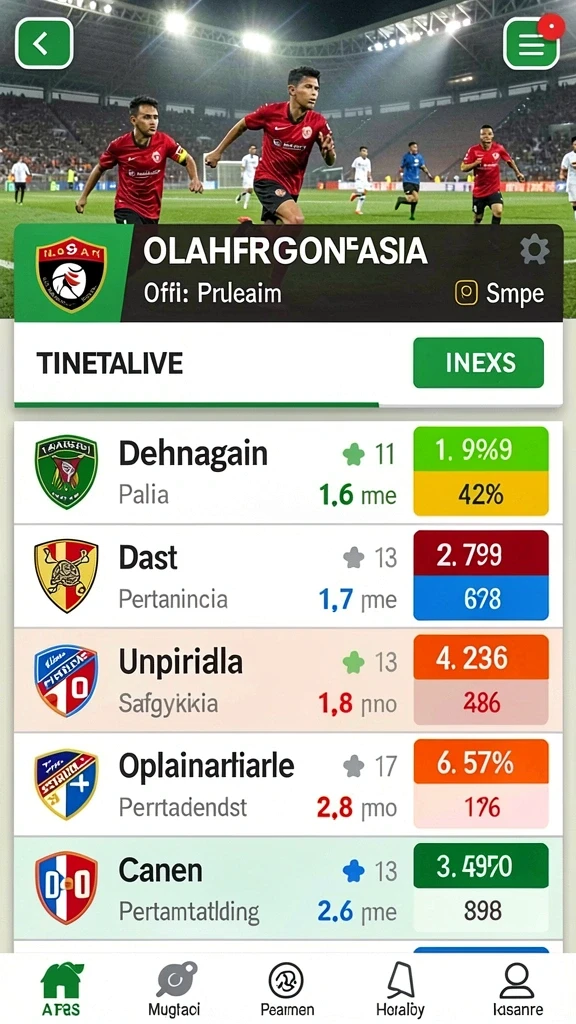The width and height of the screenshot is (576, 1024).
Task: Open the Unpiridla team row
Action: [288, 680]
